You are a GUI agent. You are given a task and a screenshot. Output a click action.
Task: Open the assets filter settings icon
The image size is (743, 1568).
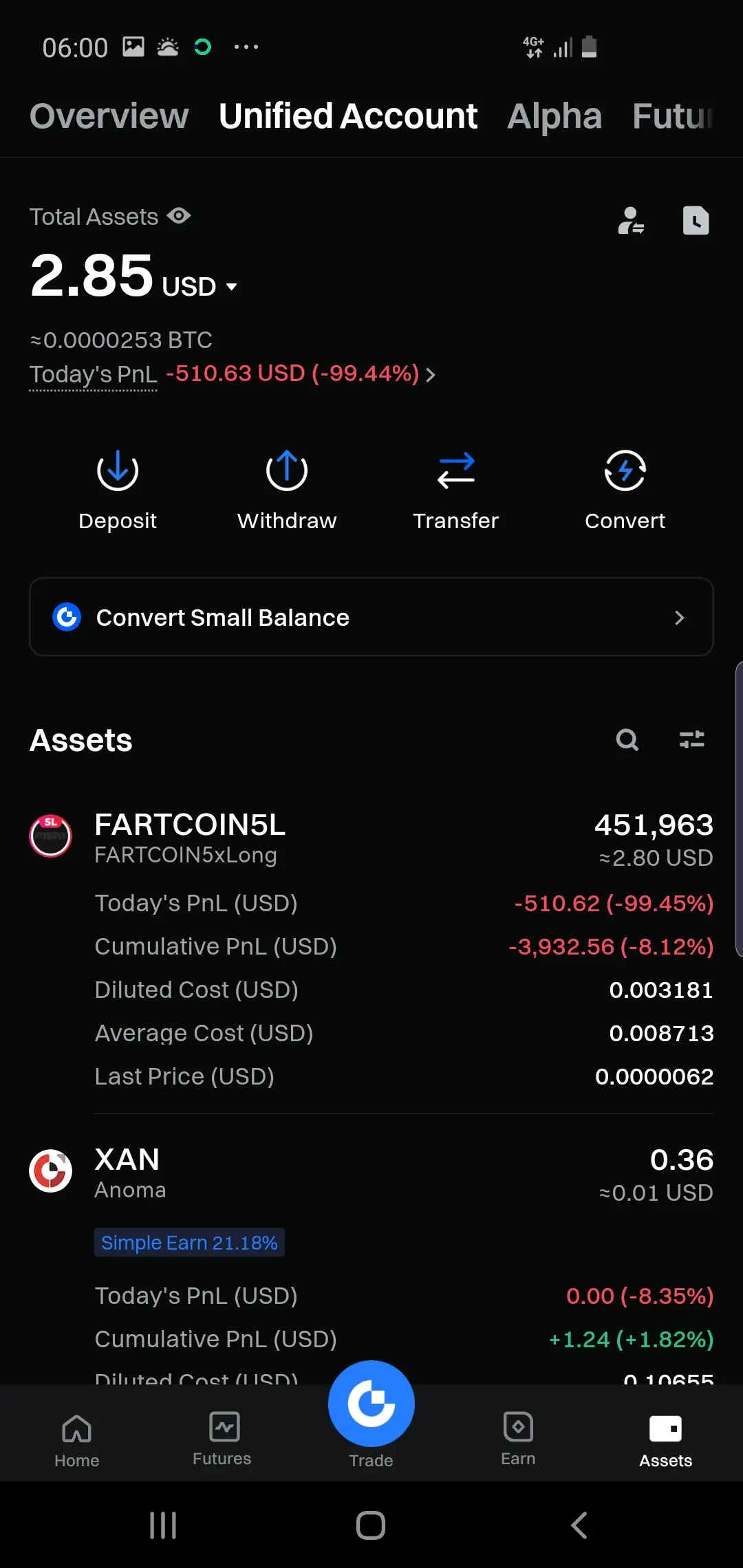coord(691,740)
